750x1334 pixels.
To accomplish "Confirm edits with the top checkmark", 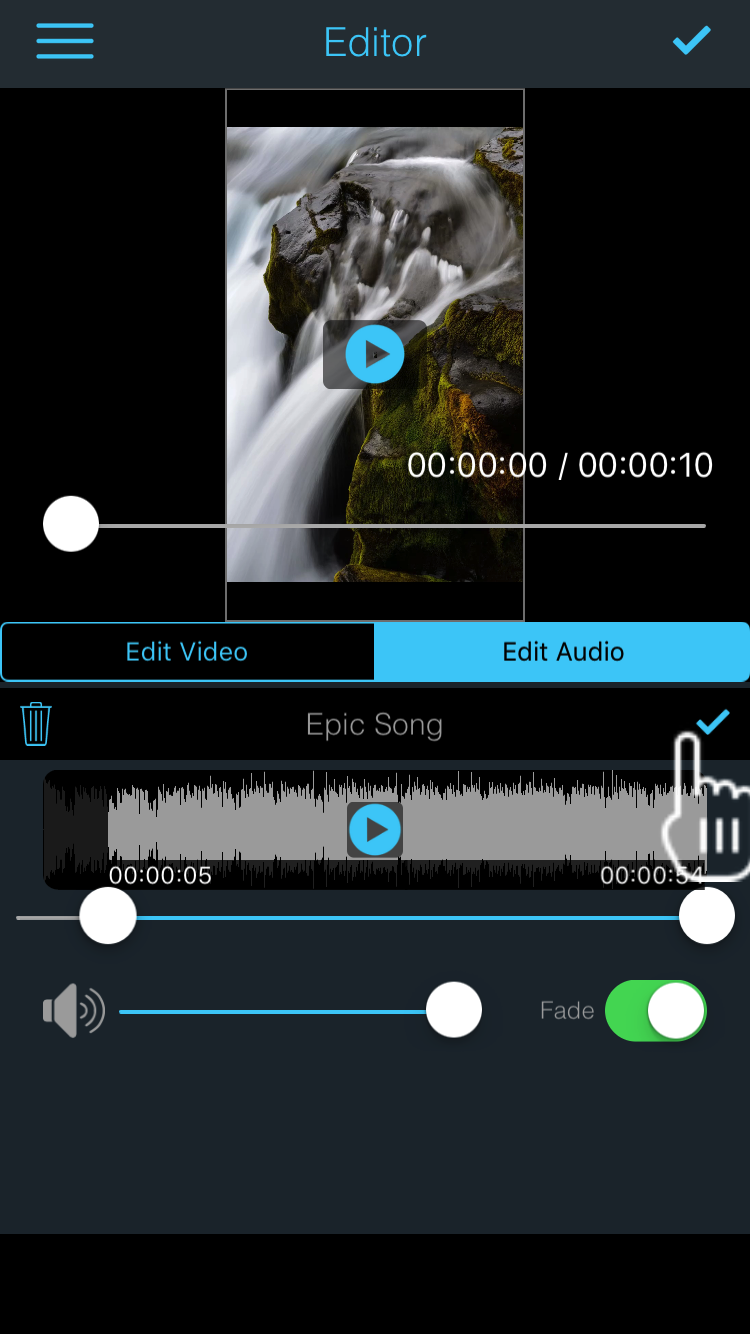I will pyautogui.click(x=691, y=40).
